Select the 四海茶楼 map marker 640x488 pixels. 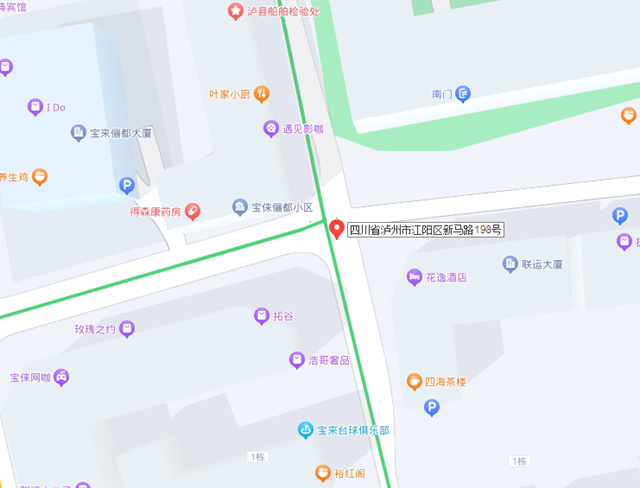click(x=414, y=381)
